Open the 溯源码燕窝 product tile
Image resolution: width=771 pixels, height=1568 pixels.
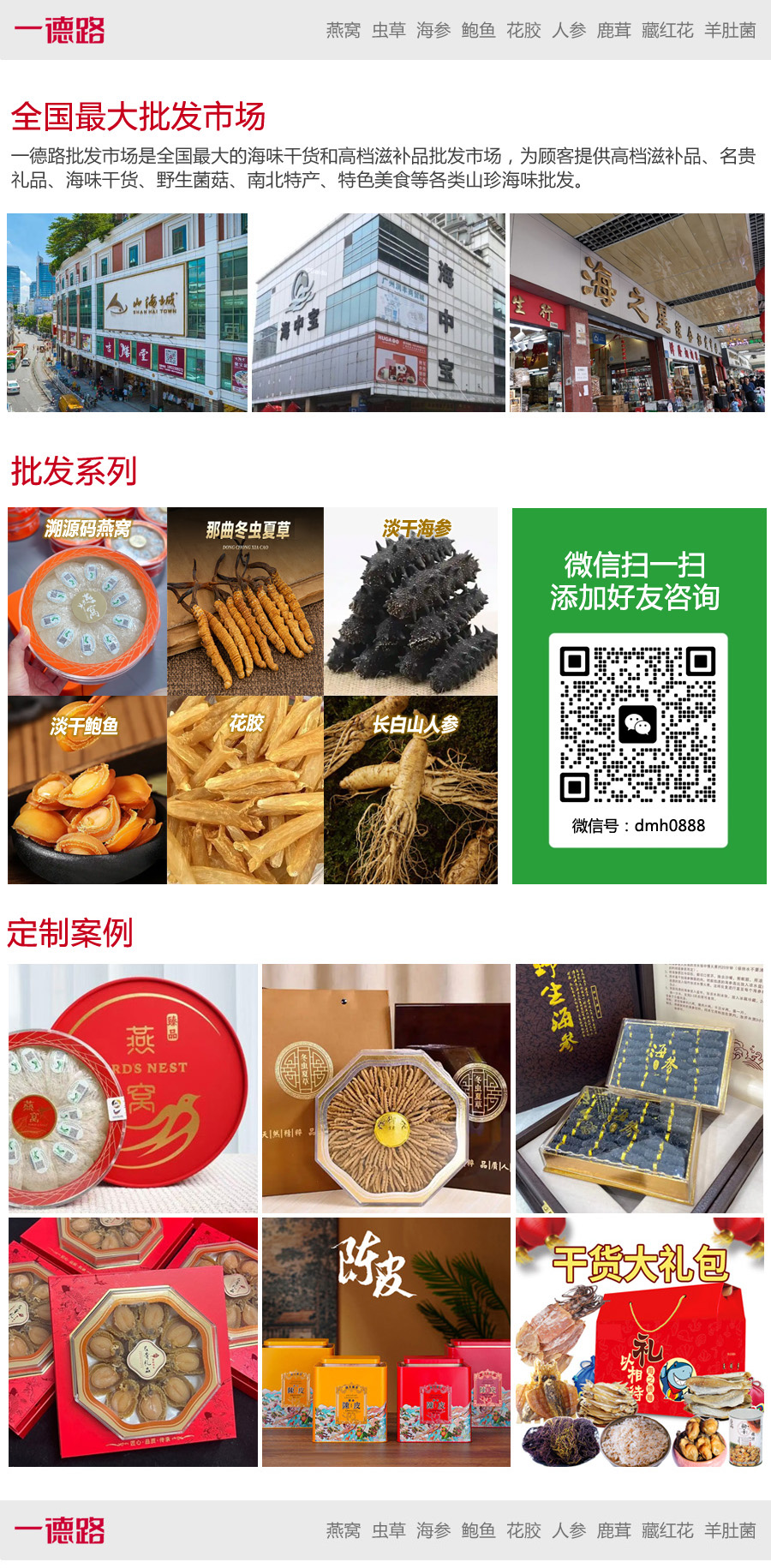pos(87,601)
